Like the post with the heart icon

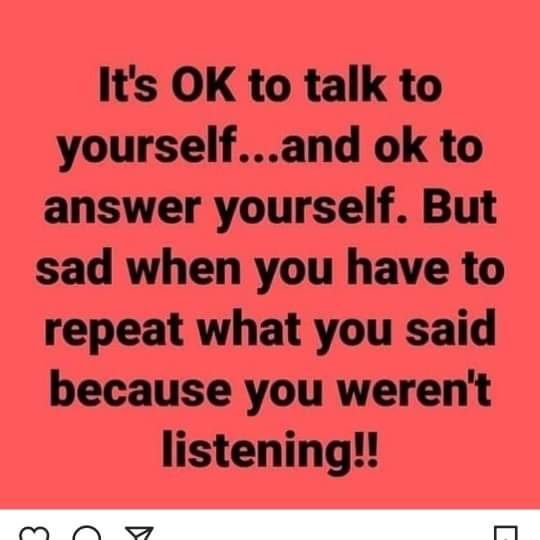click(x=34, y=533)
